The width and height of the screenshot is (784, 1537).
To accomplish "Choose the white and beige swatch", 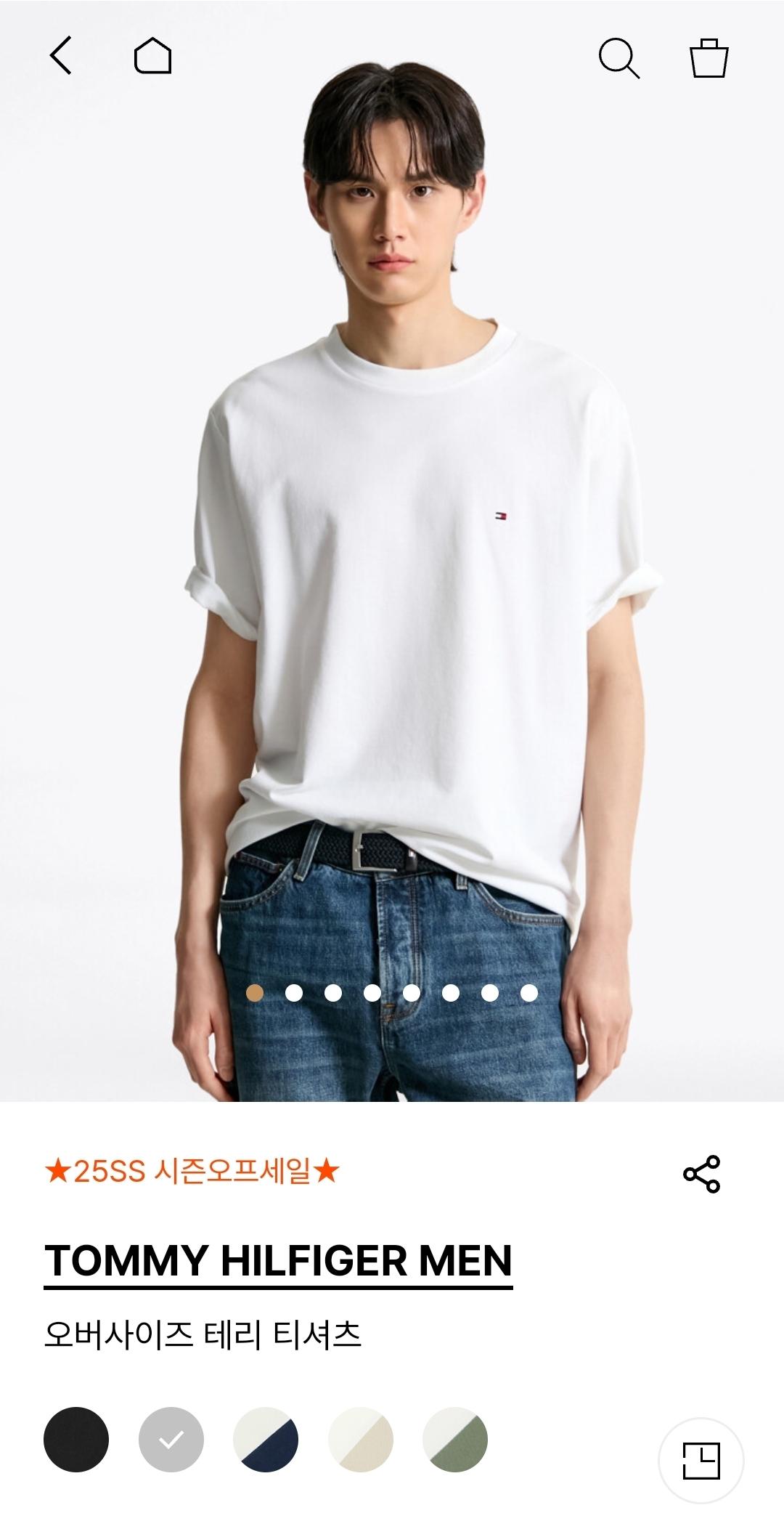I will coord(361,1439).
